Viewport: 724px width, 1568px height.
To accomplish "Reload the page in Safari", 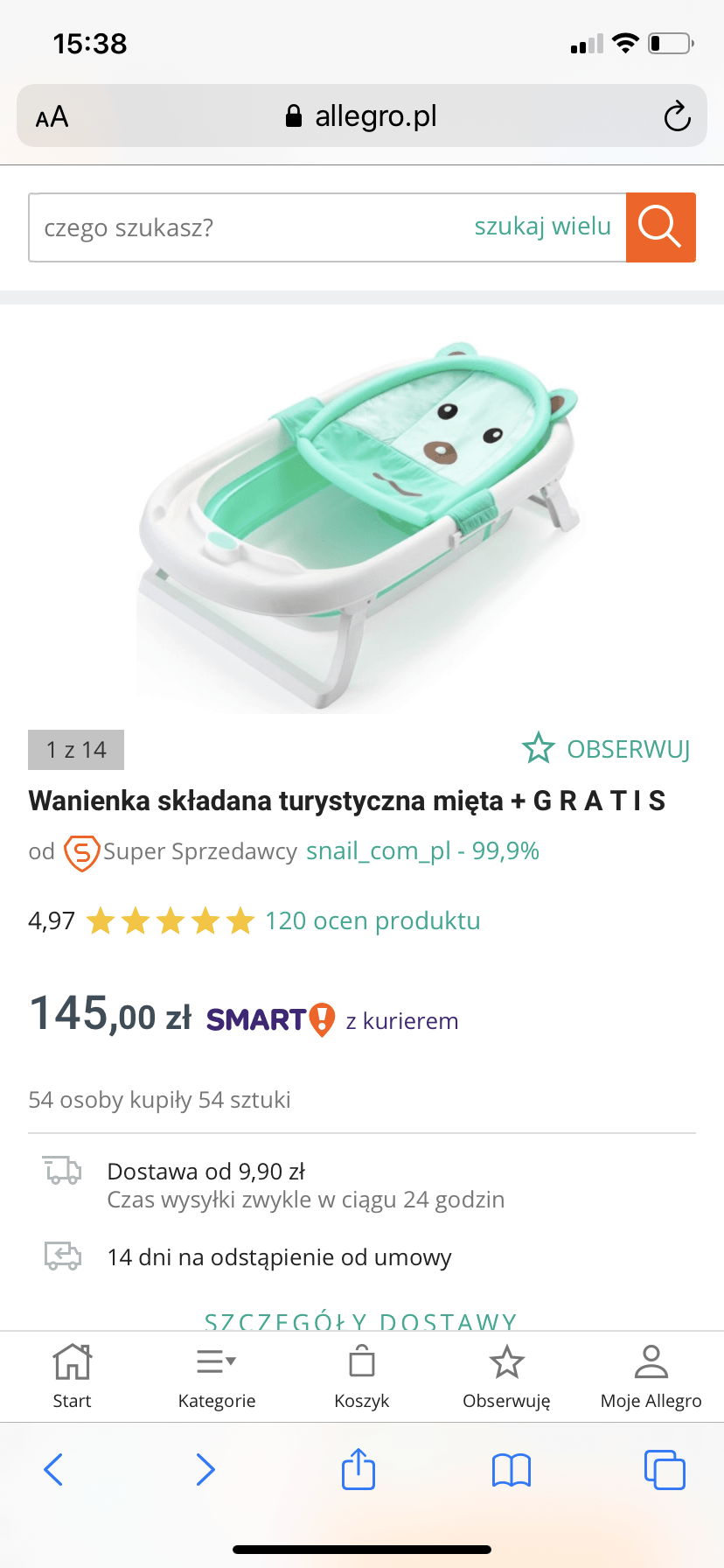I will coord(677,116).
